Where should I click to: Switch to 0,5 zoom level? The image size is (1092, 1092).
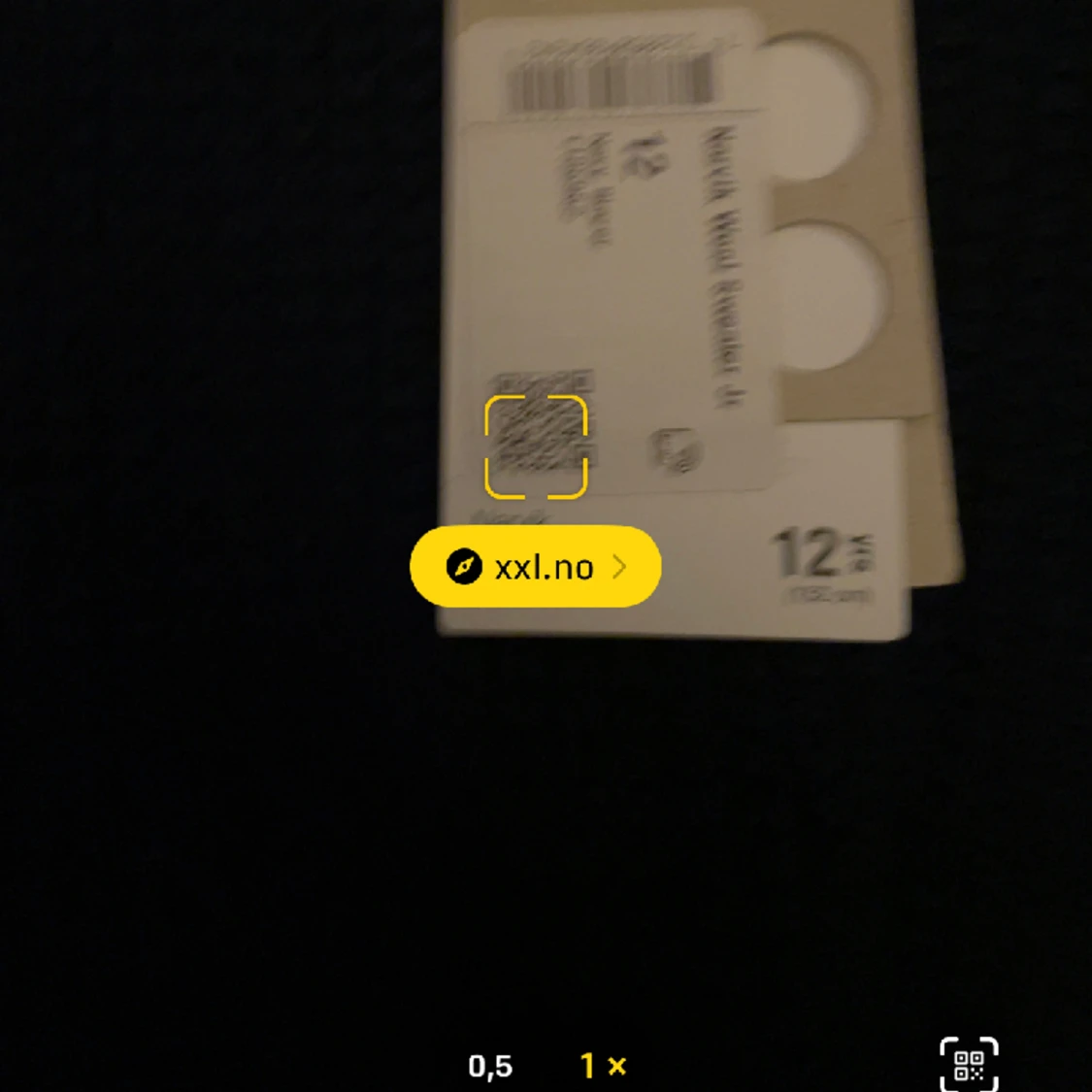[x=490, y=1066]
